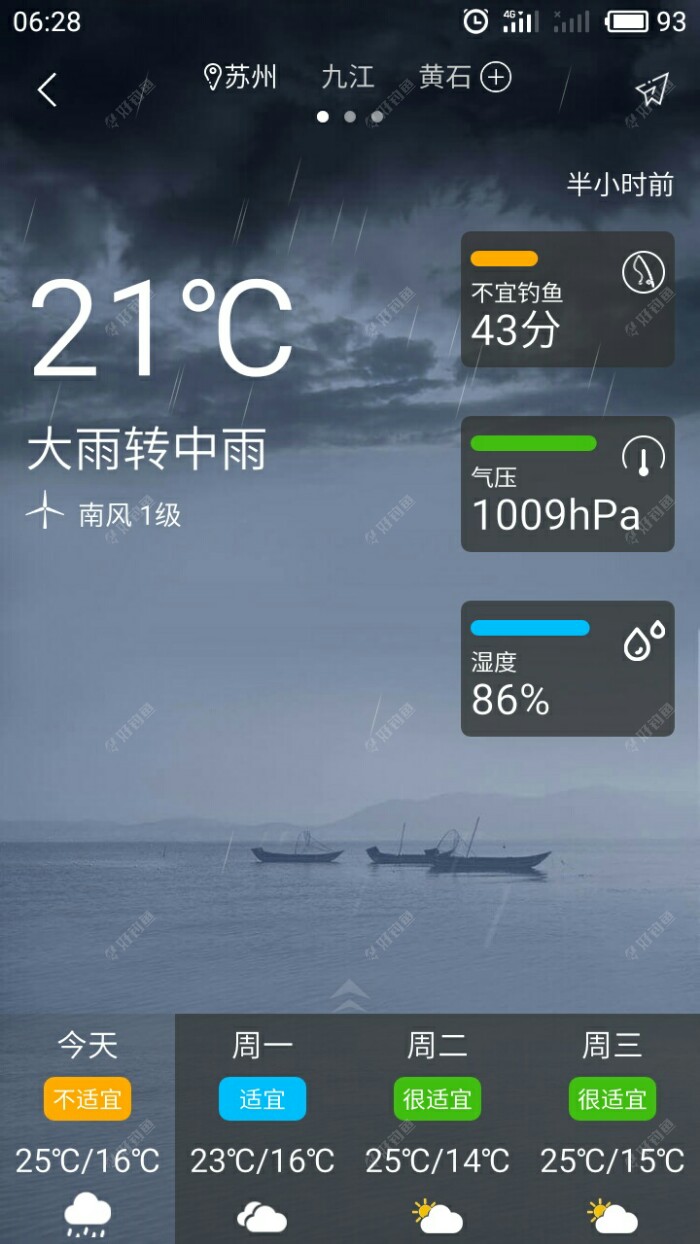Select the 今天 forecast column
Image resolution: width=700 pixels, height=1244 pixels.
87,1128
